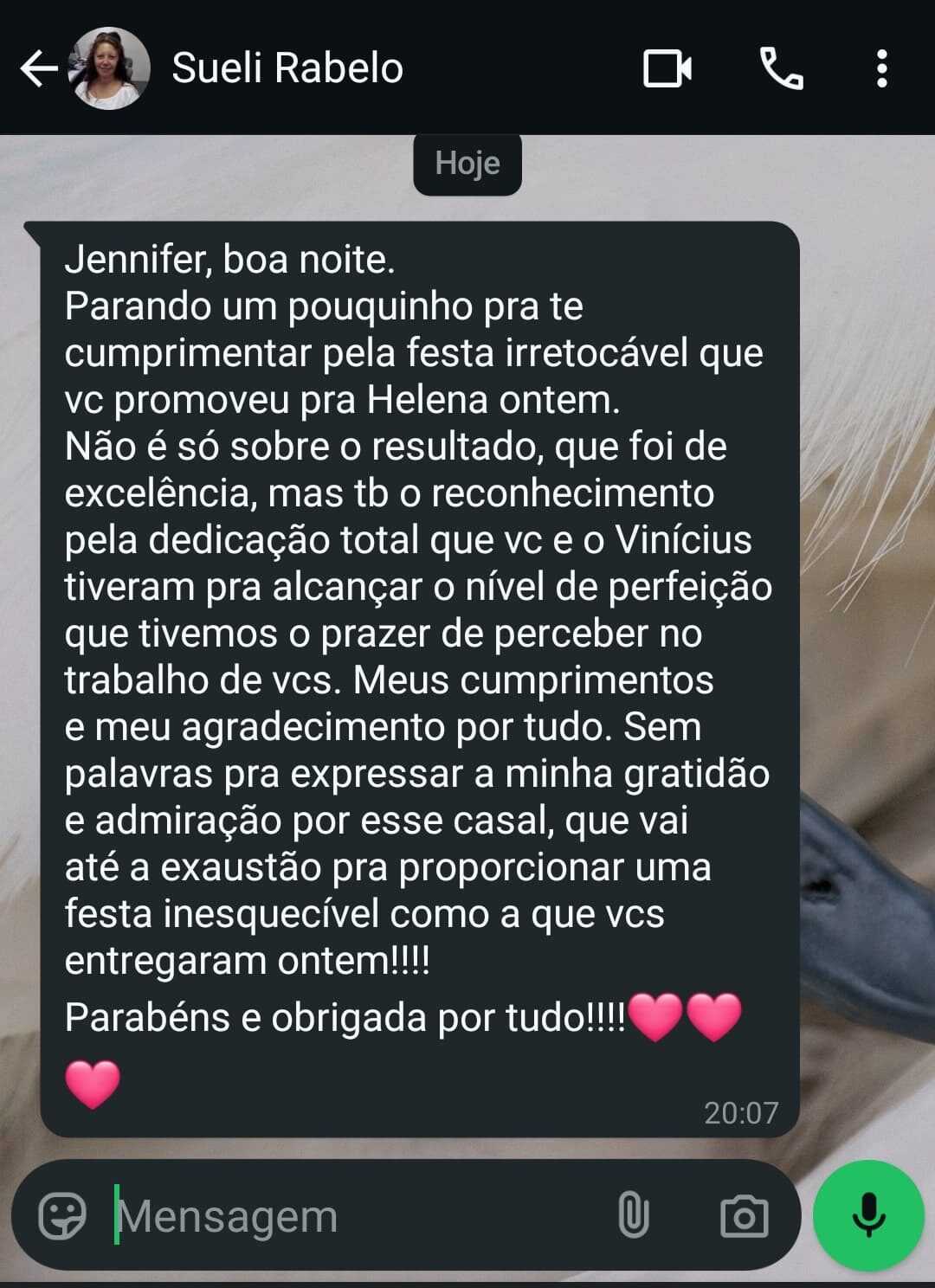Open the emoji and sticker picker
Viewport: 935px width, 1288px height.
62,1215
